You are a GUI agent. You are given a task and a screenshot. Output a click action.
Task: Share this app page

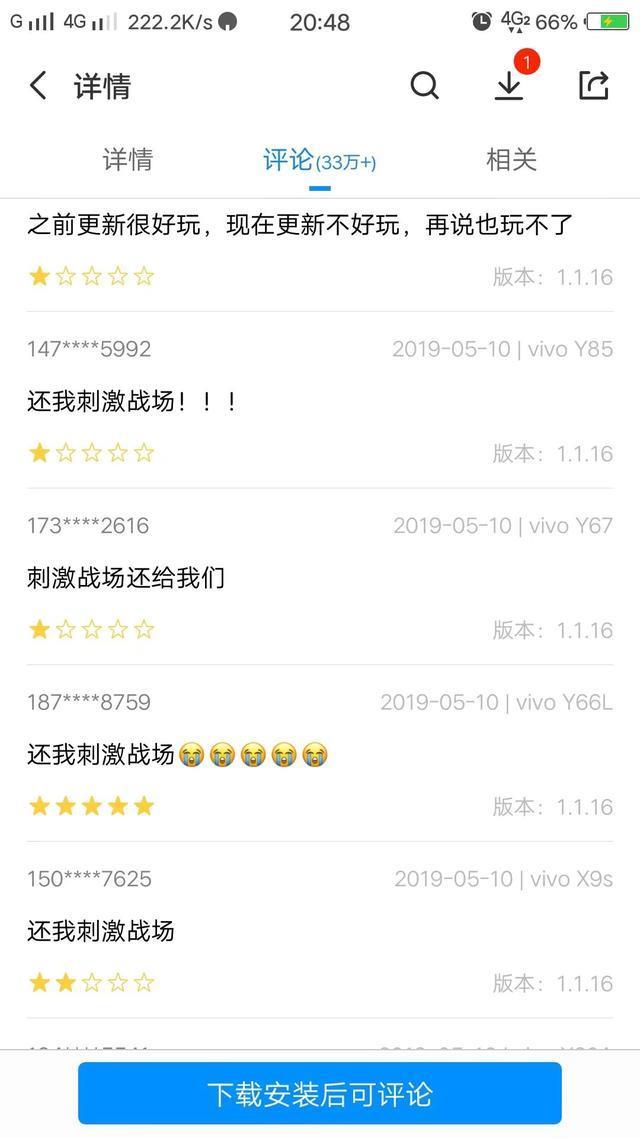(x=594, y=86)
